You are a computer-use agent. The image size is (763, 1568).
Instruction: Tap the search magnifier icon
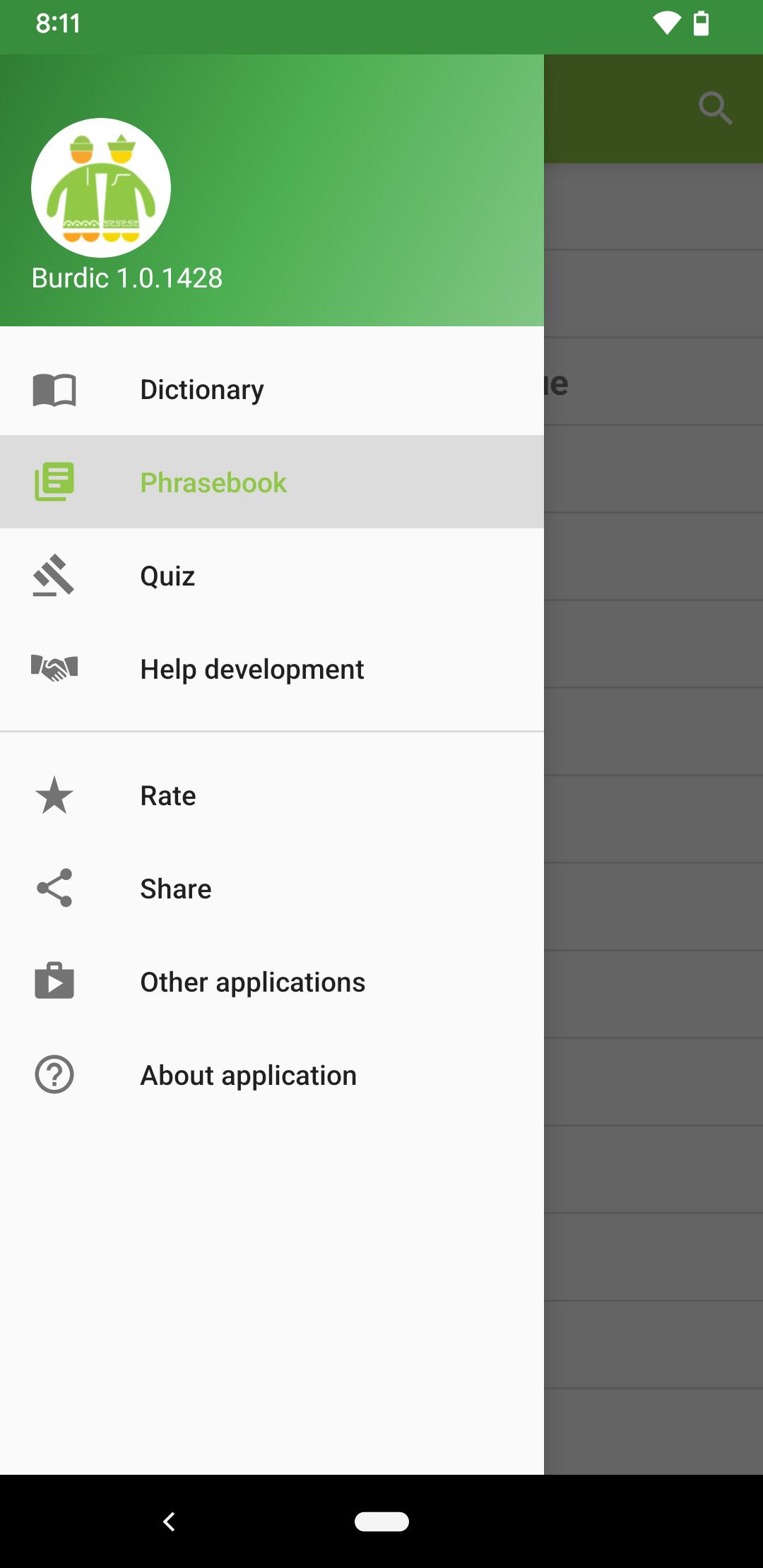715,108
